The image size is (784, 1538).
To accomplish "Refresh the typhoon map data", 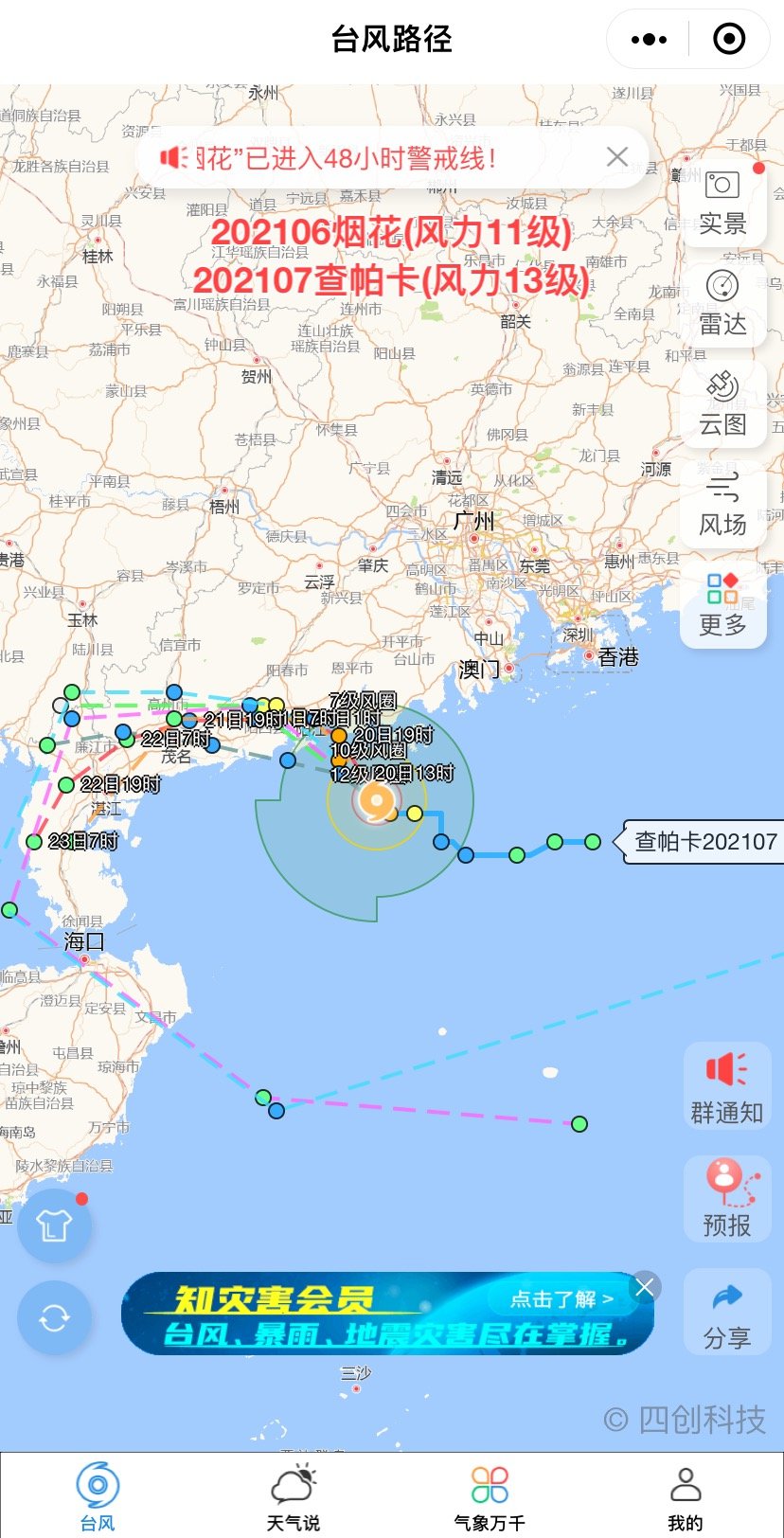I will point(54,1317).
